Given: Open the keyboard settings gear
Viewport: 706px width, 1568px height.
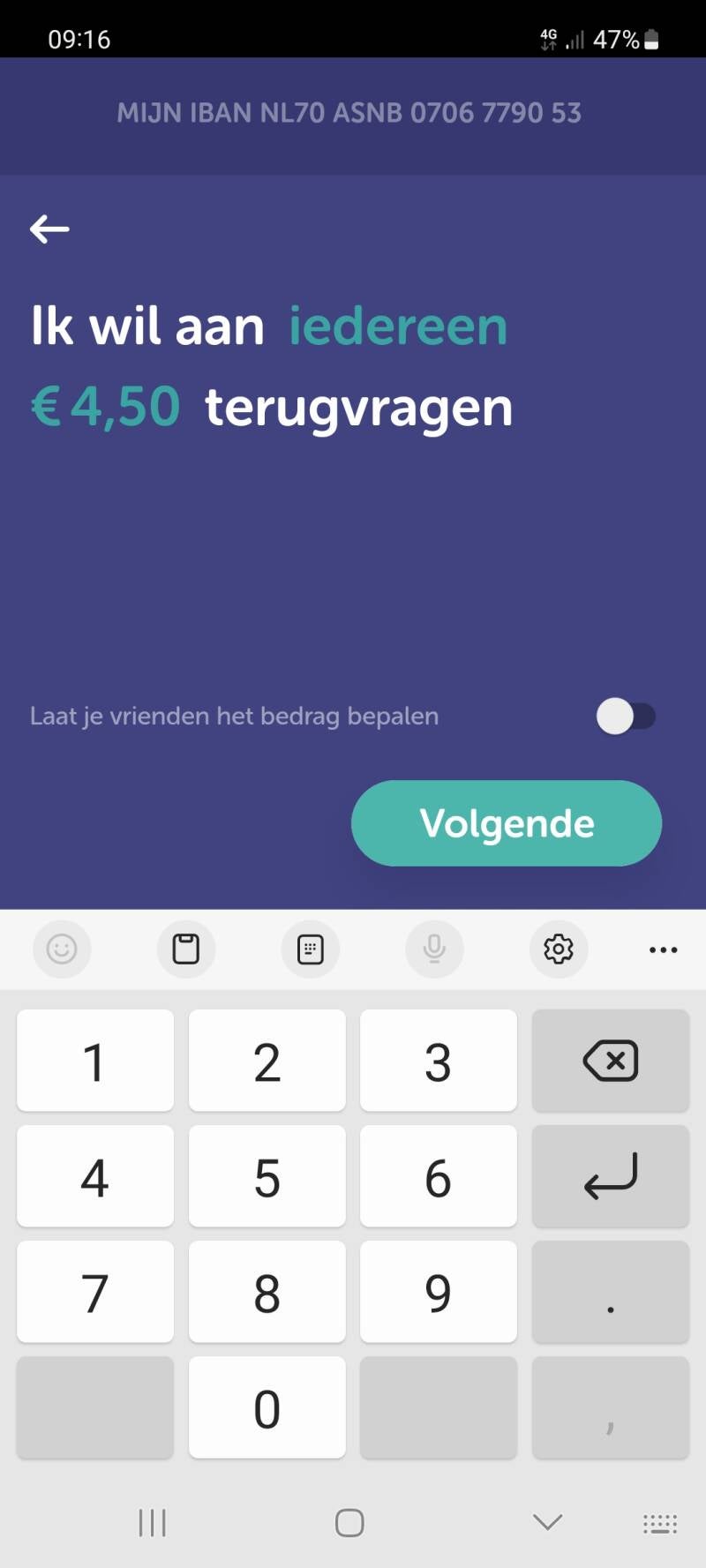Looking at the screenshot, I should (x=558, y=949).
